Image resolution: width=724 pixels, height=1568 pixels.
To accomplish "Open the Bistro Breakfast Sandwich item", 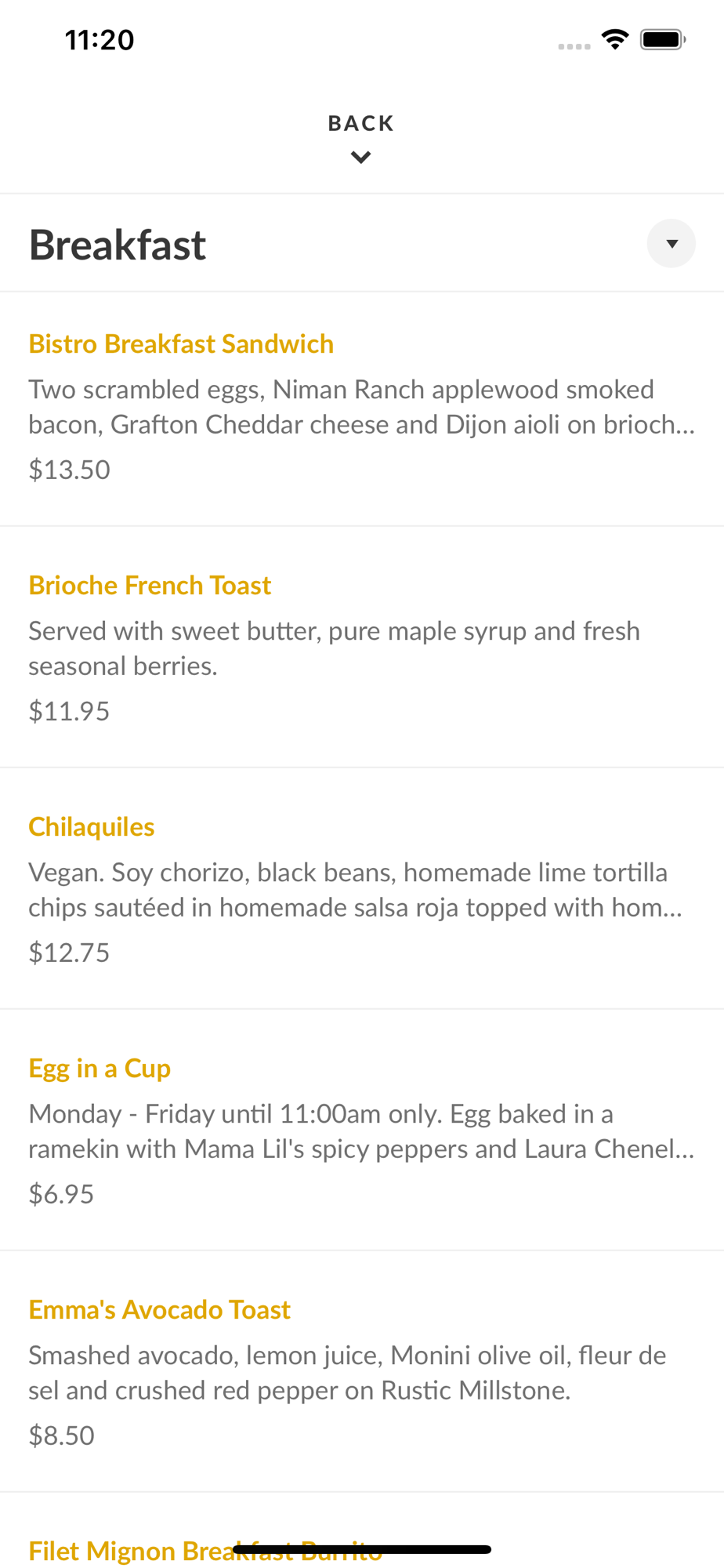I will 362,408.
